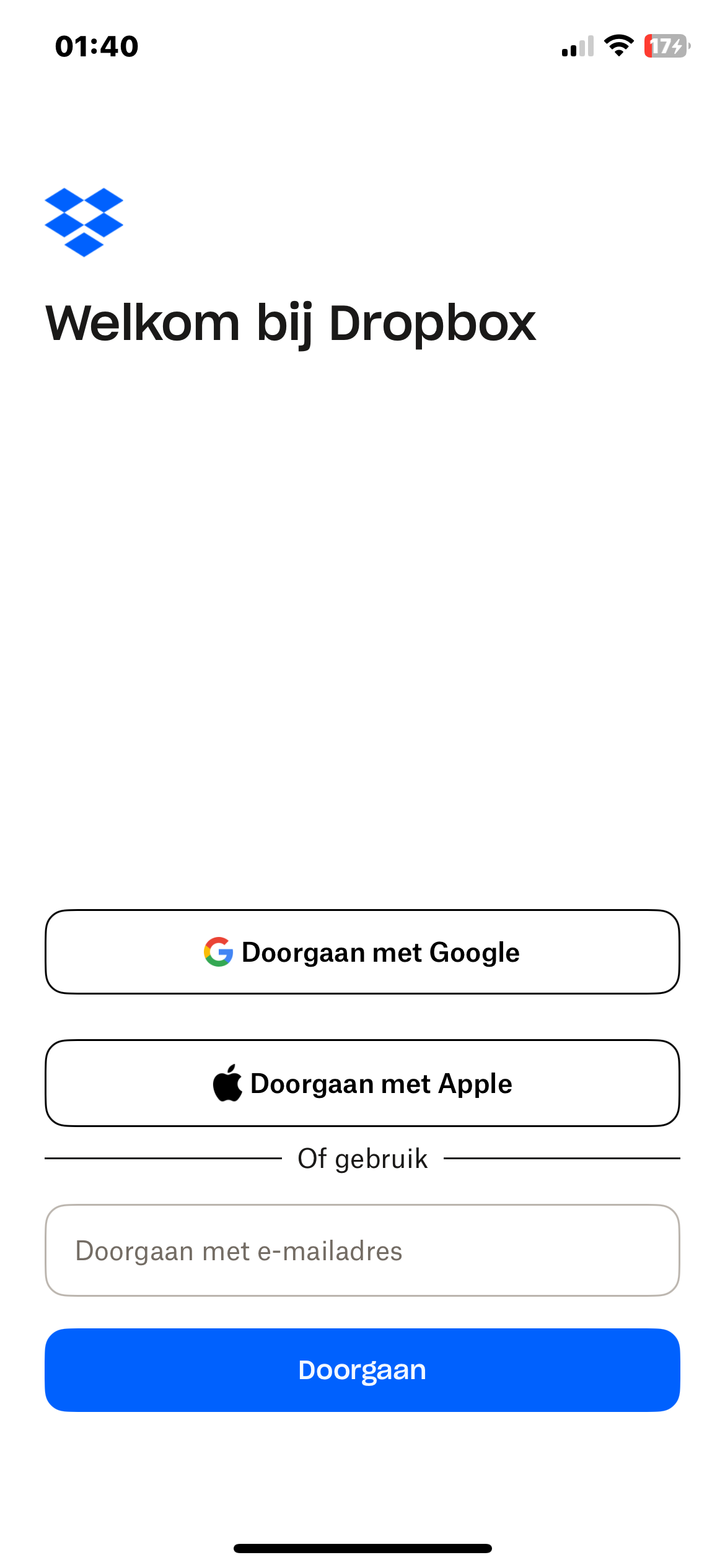This screenshot has height=1568, width=725.
Task: Tap Doorgaan met Google button
Action: pyautogui.click(x=362, y=952)
